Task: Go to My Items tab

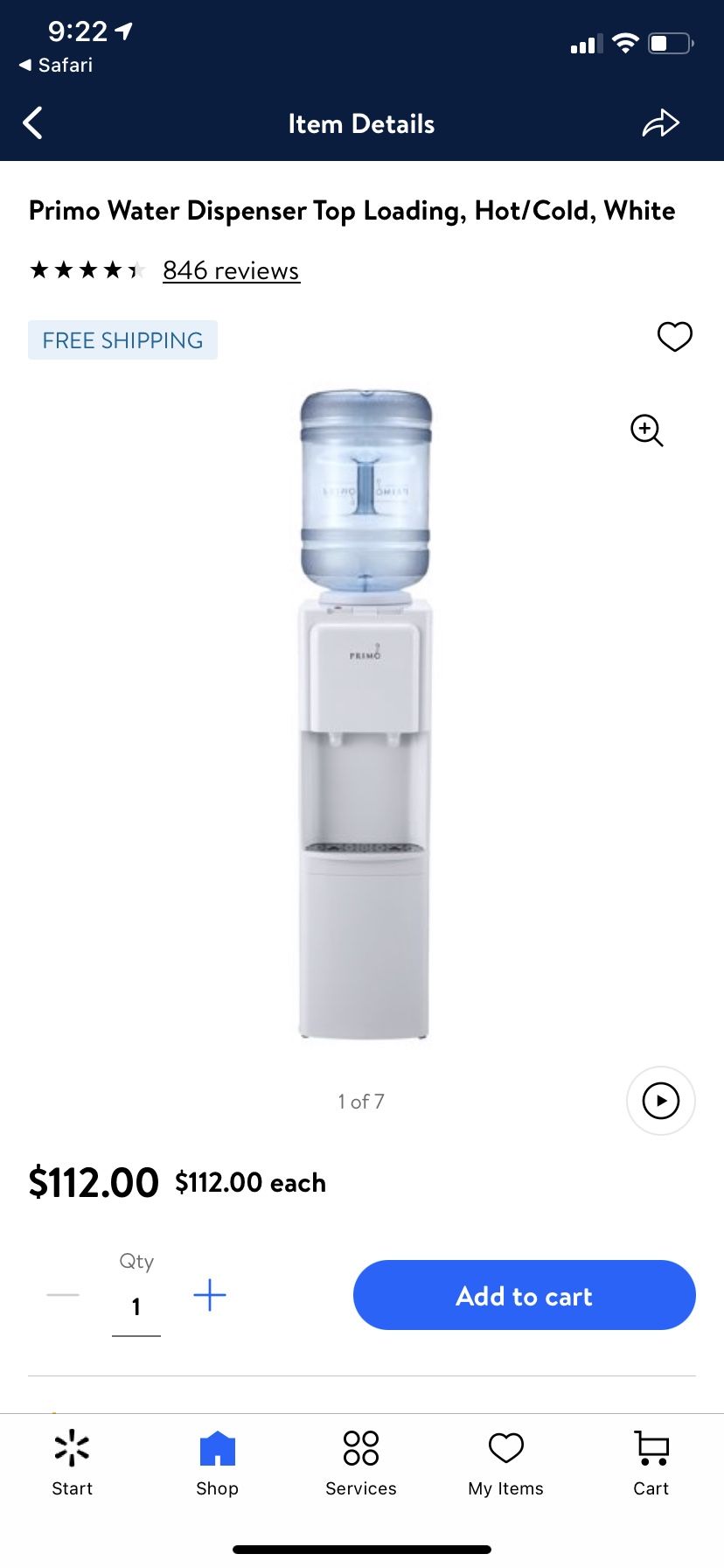Action: tap(505, 1463)
